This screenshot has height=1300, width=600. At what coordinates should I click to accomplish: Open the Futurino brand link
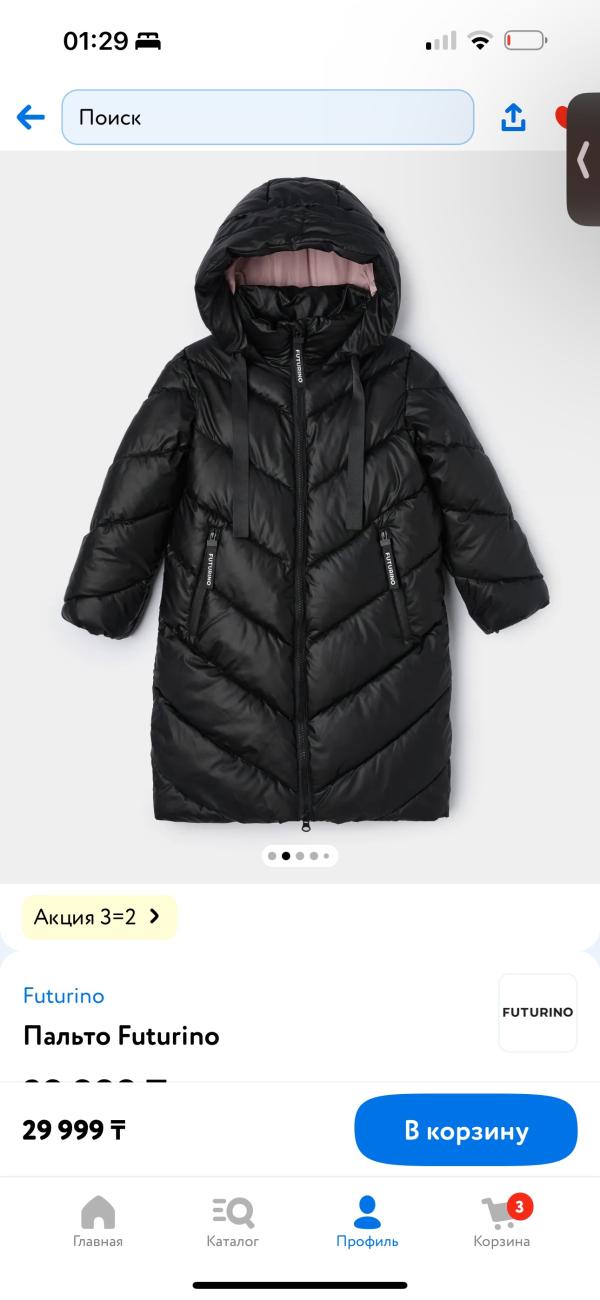click(64, 996)
